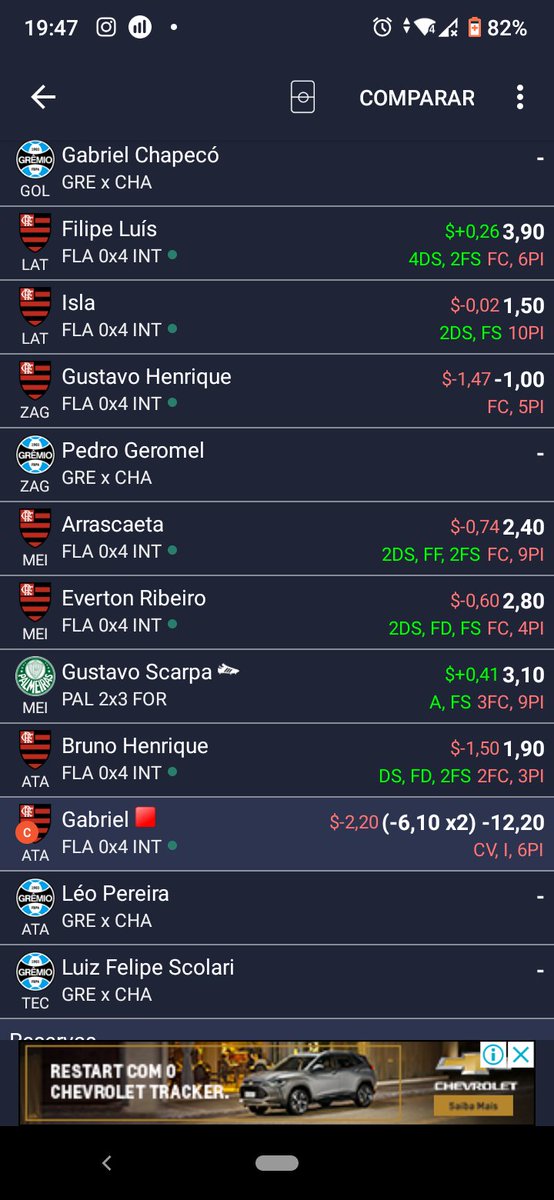The image size is (554, 1200).
Task: Open Everton Ribeiro's stats row
Action: 277,613
